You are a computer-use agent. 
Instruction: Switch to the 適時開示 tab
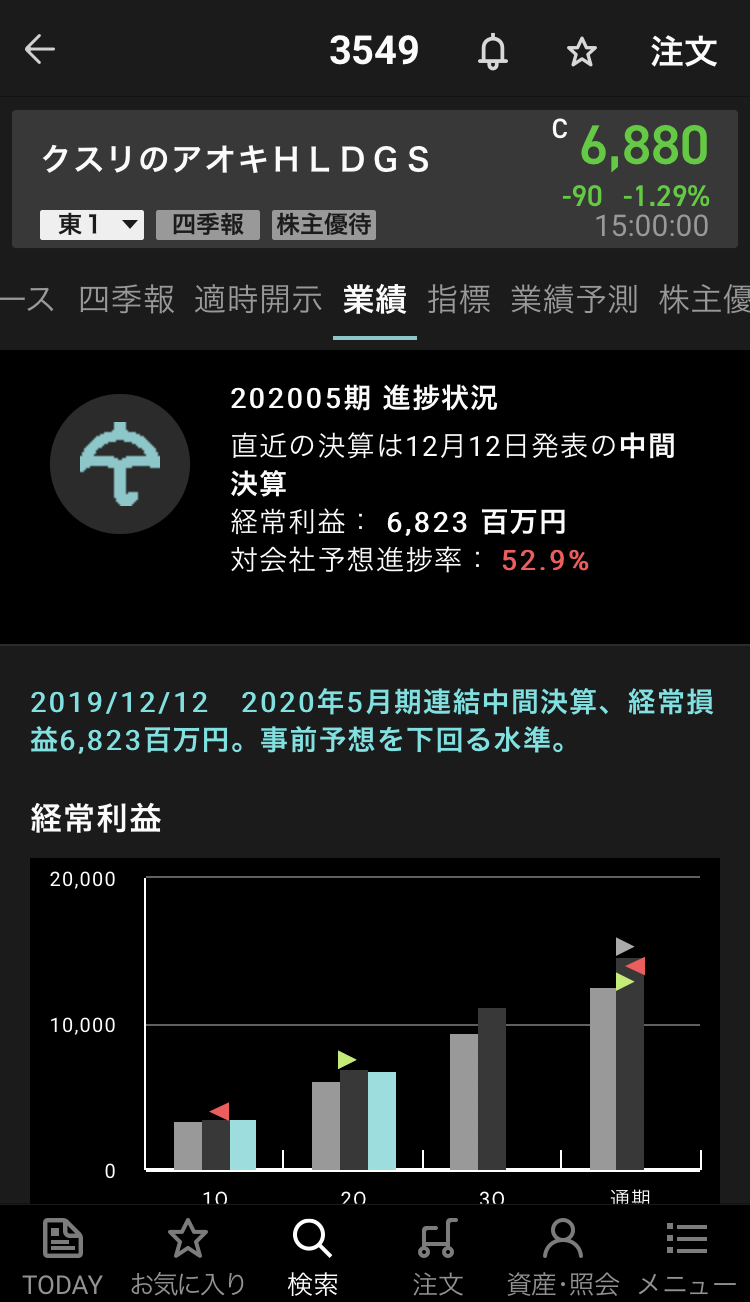click(x=258, y=299)
